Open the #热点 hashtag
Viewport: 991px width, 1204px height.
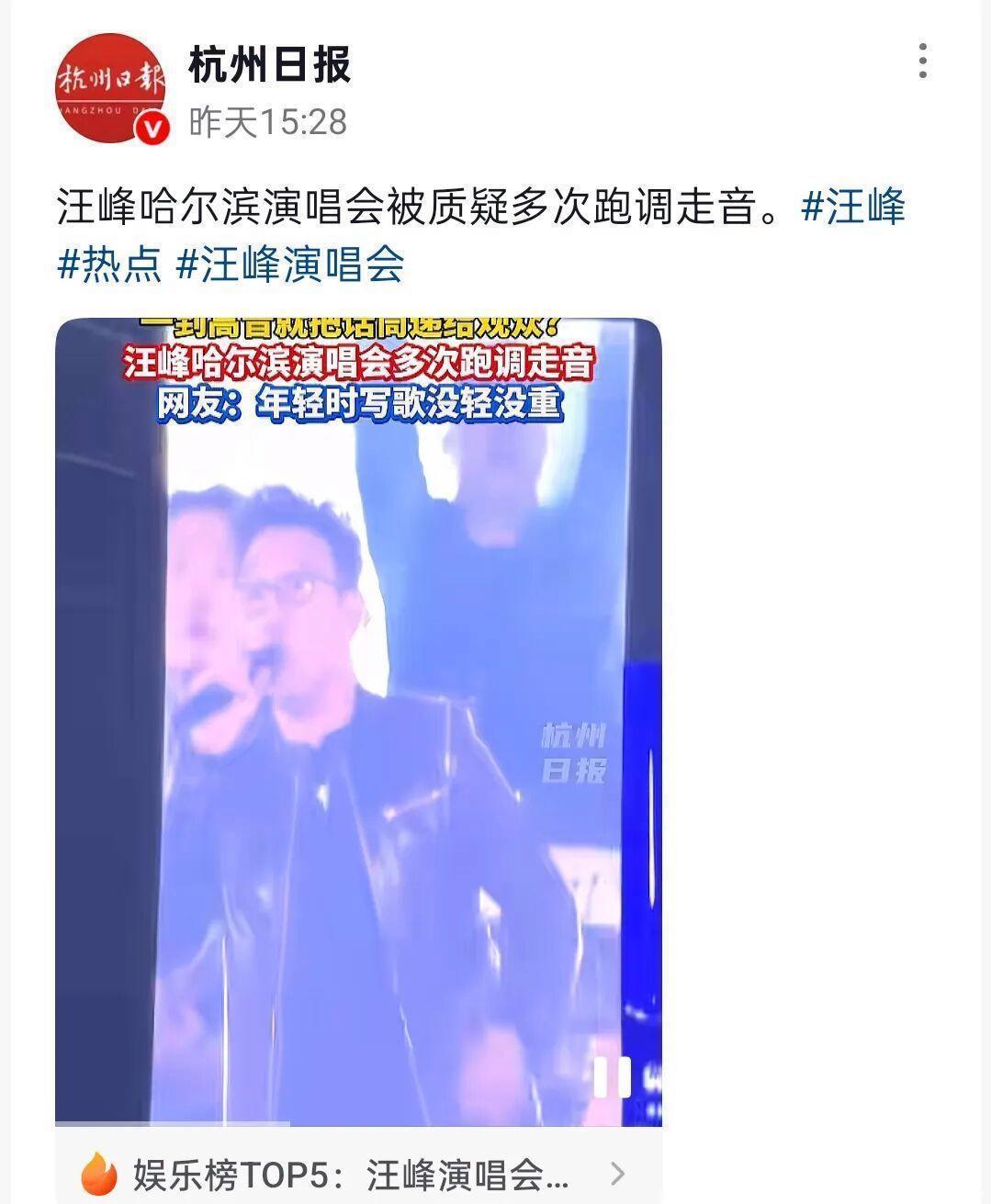point(110,264)
